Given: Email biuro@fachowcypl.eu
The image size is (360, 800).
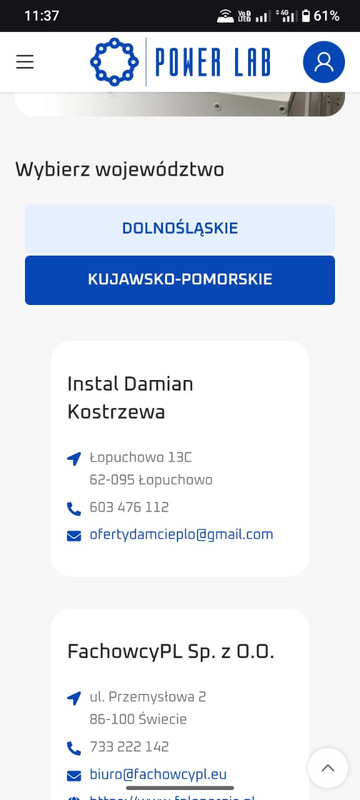Looking at the screenshot, I should point(158,774).
